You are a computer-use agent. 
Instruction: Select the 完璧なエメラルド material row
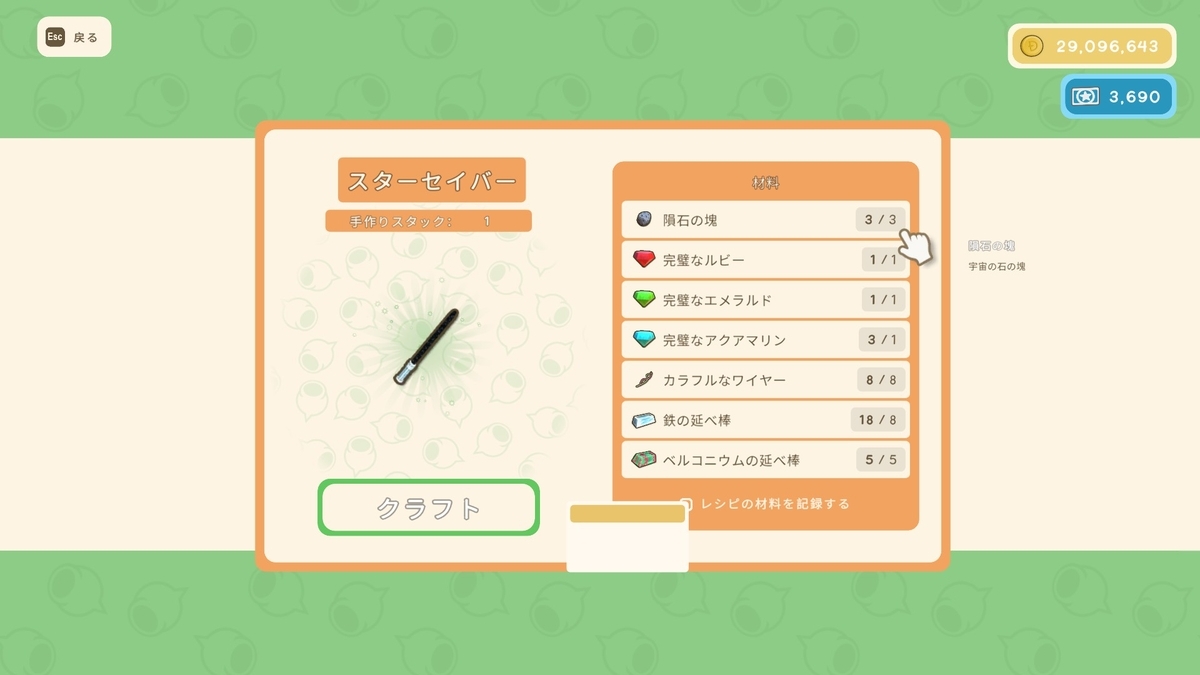coord(765,300)
